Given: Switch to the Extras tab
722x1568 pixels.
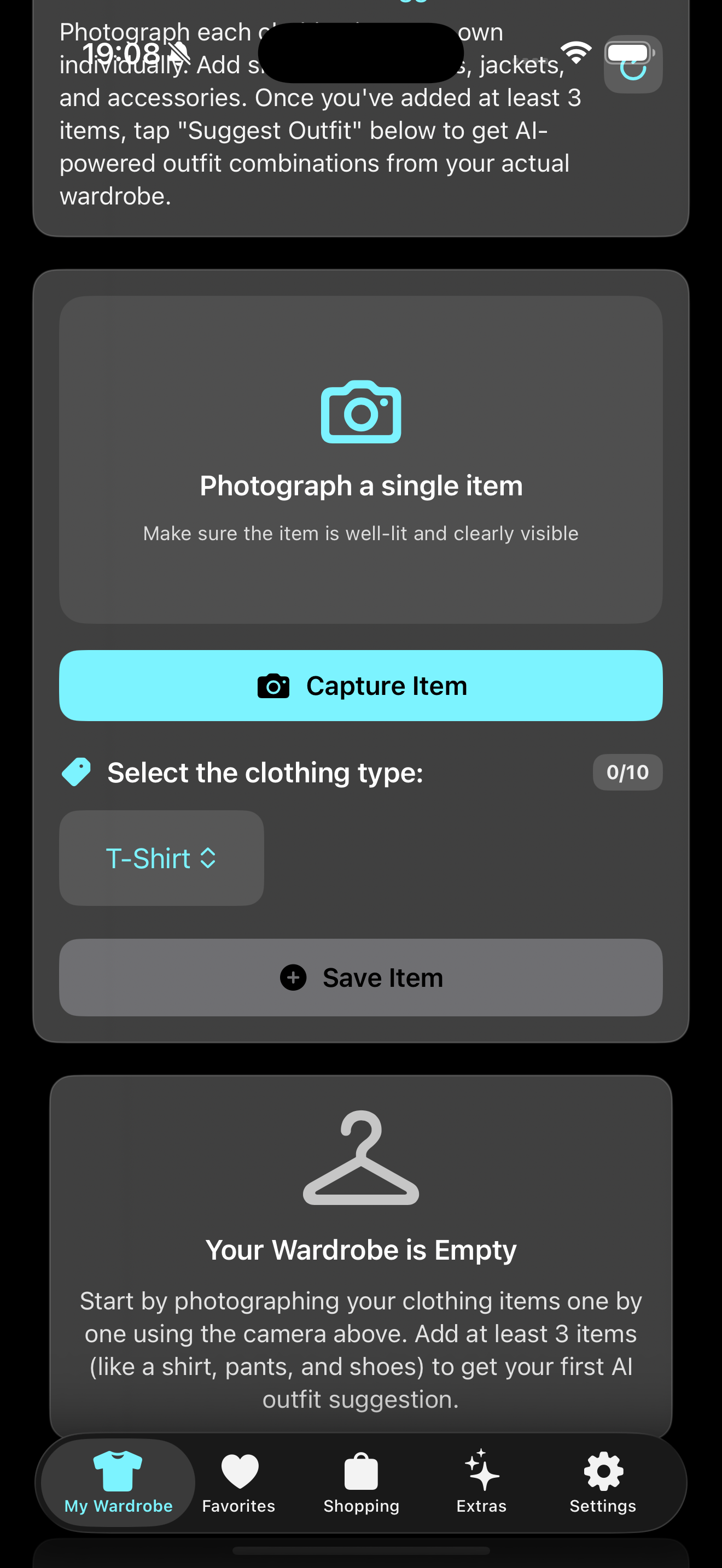Looking at the screenshot, I should [x=480, y=1485].
